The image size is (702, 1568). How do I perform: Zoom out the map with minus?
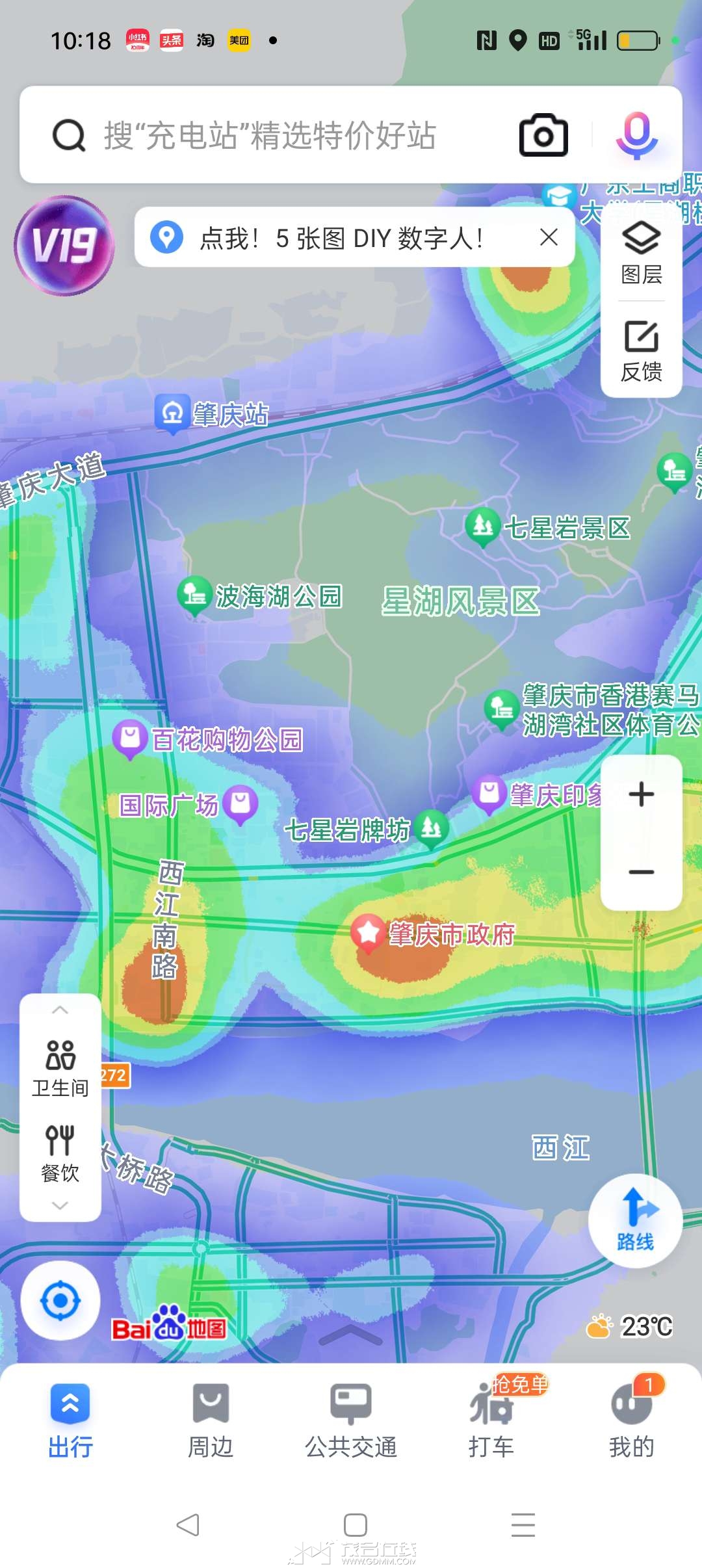[642, 872]
